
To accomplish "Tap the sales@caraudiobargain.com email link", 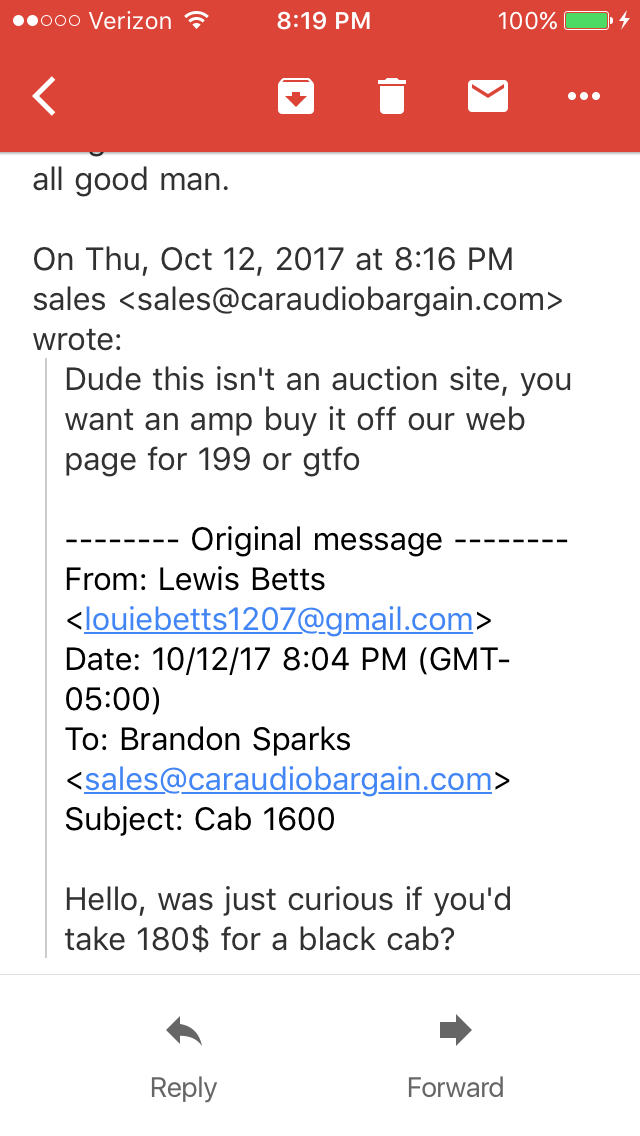I will pyautogui.click(x=288, y=779).
